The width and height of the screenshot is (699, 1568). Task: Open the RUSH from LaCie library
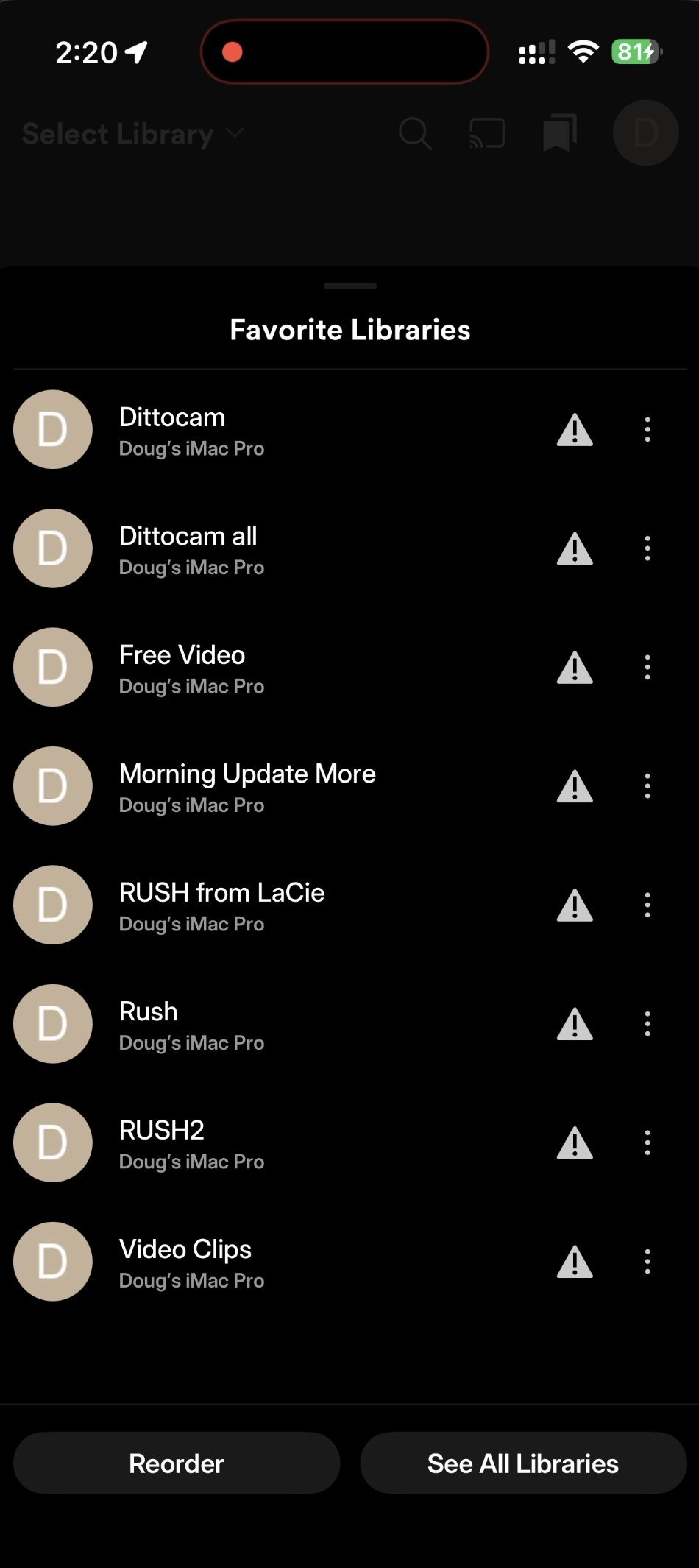pyautogui.click(x=221, y=905)
